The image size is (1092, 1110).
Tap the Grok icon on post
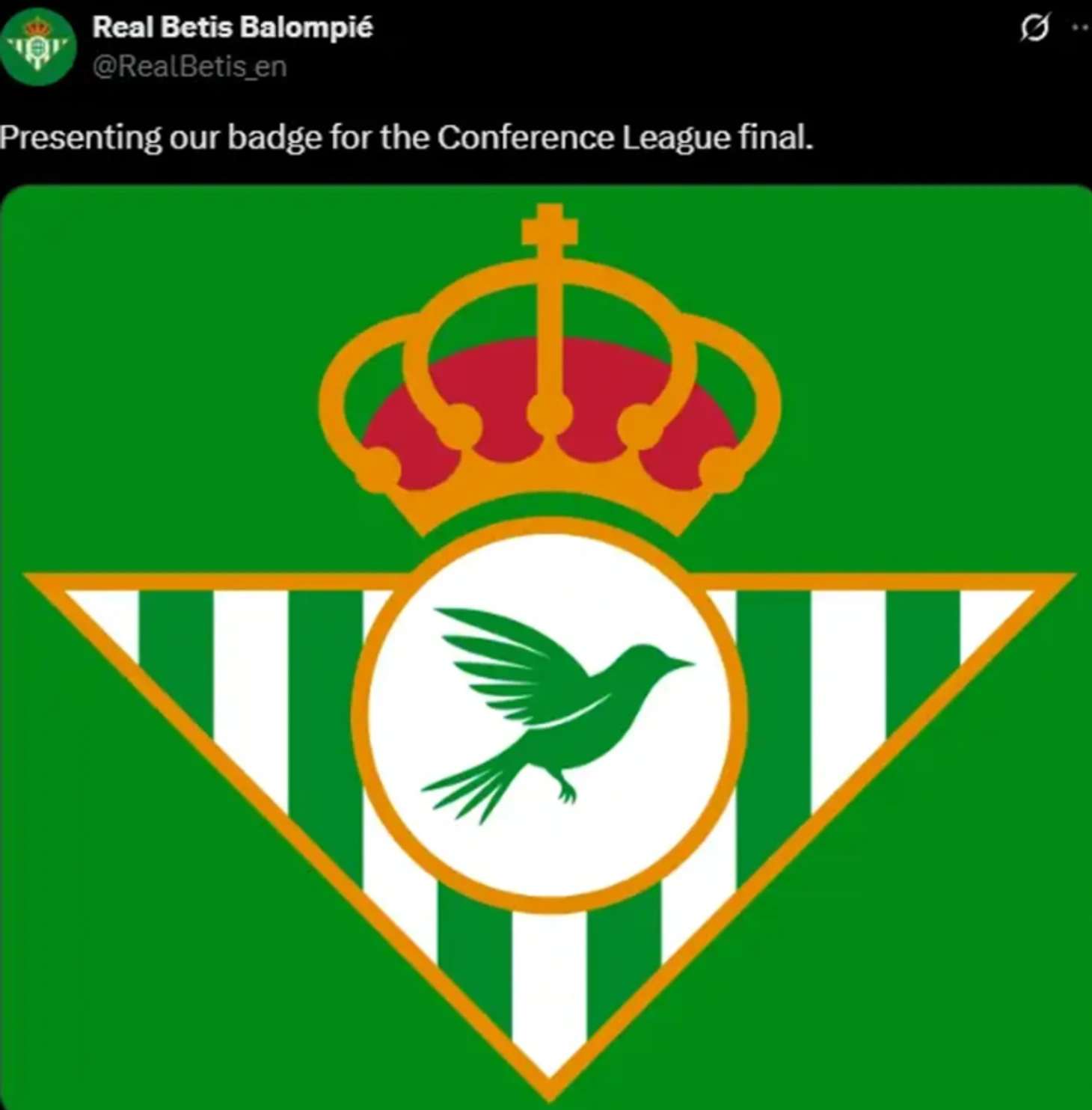1034,28
